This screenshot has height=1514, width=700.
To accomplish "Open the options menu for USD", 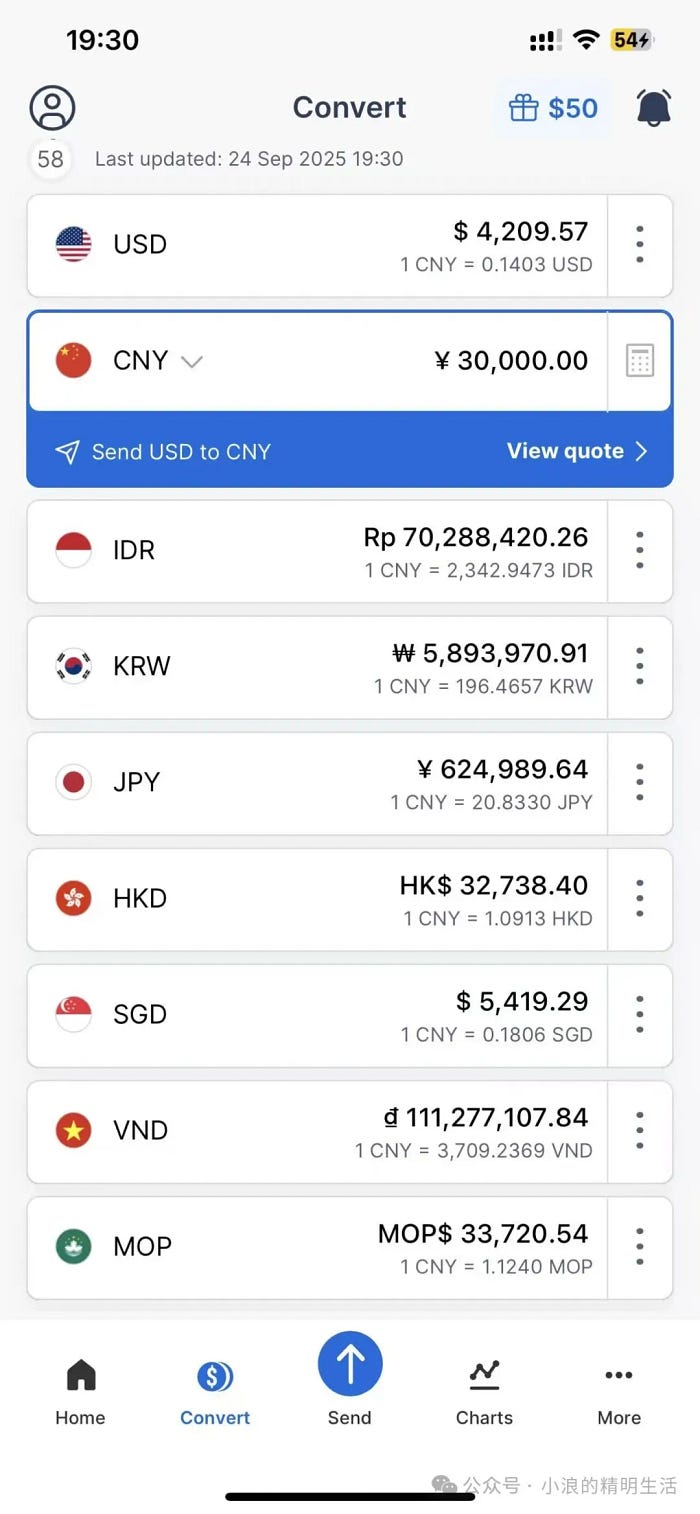I will click(x=640, y=245).
